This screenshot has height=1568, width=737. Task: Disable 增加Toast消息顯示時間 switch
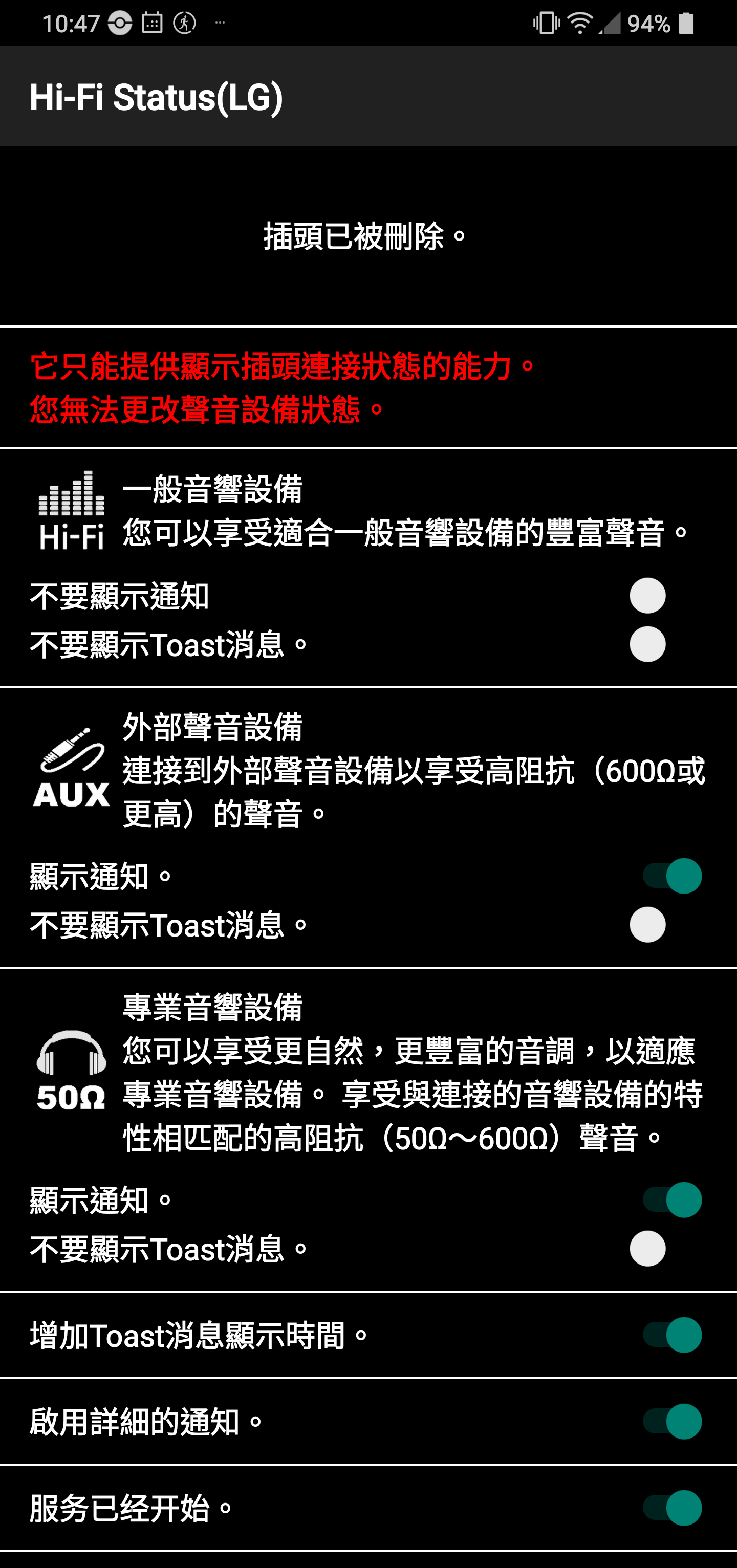[x=672, y=1335]
